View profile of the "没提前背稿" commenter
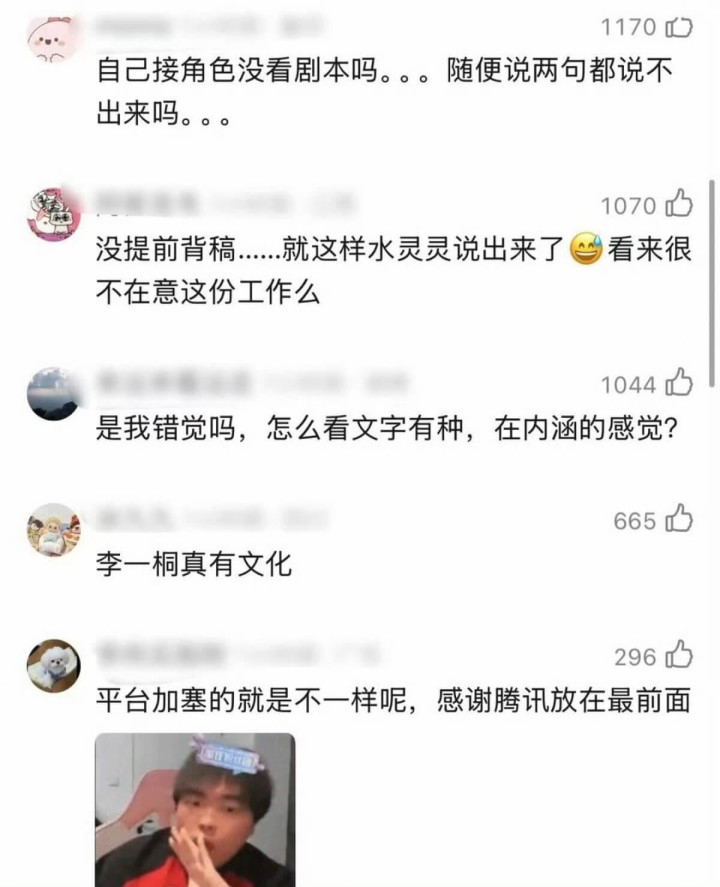This screenshot has width=720, height=887. click(x=52, y=214)
